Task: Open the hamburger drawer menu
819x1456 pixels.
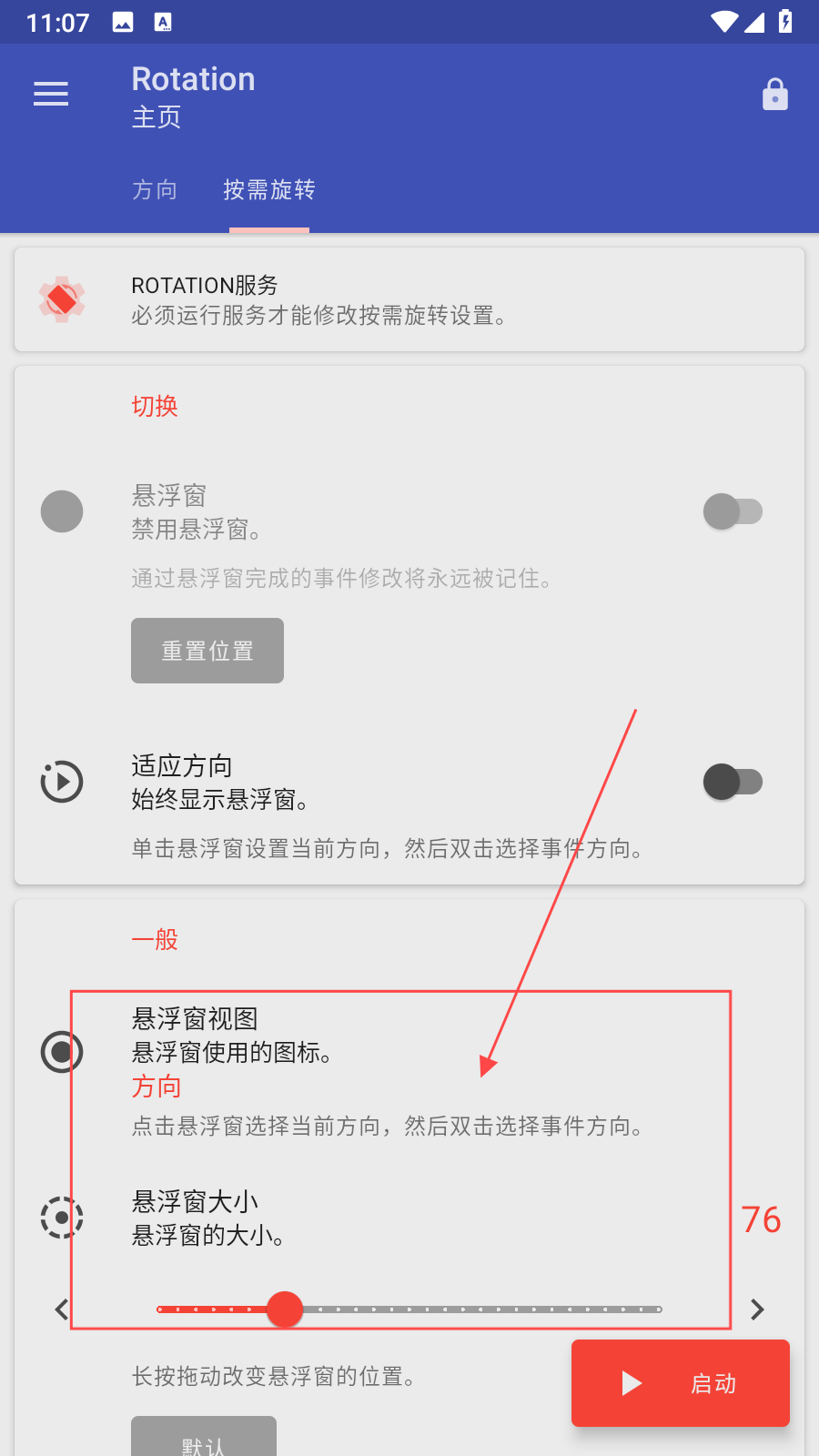Action: point(51,94)
